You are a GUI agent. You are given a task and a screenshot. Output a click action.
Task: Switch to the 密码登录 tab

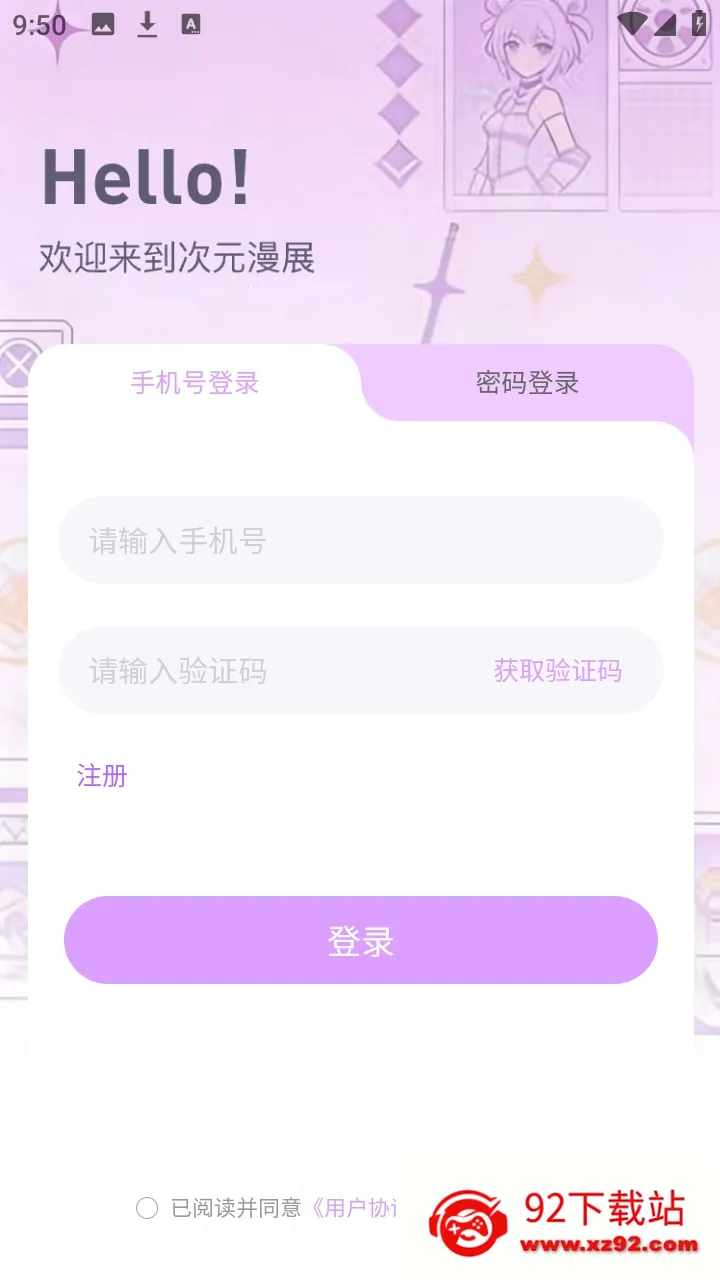[527, 383]
